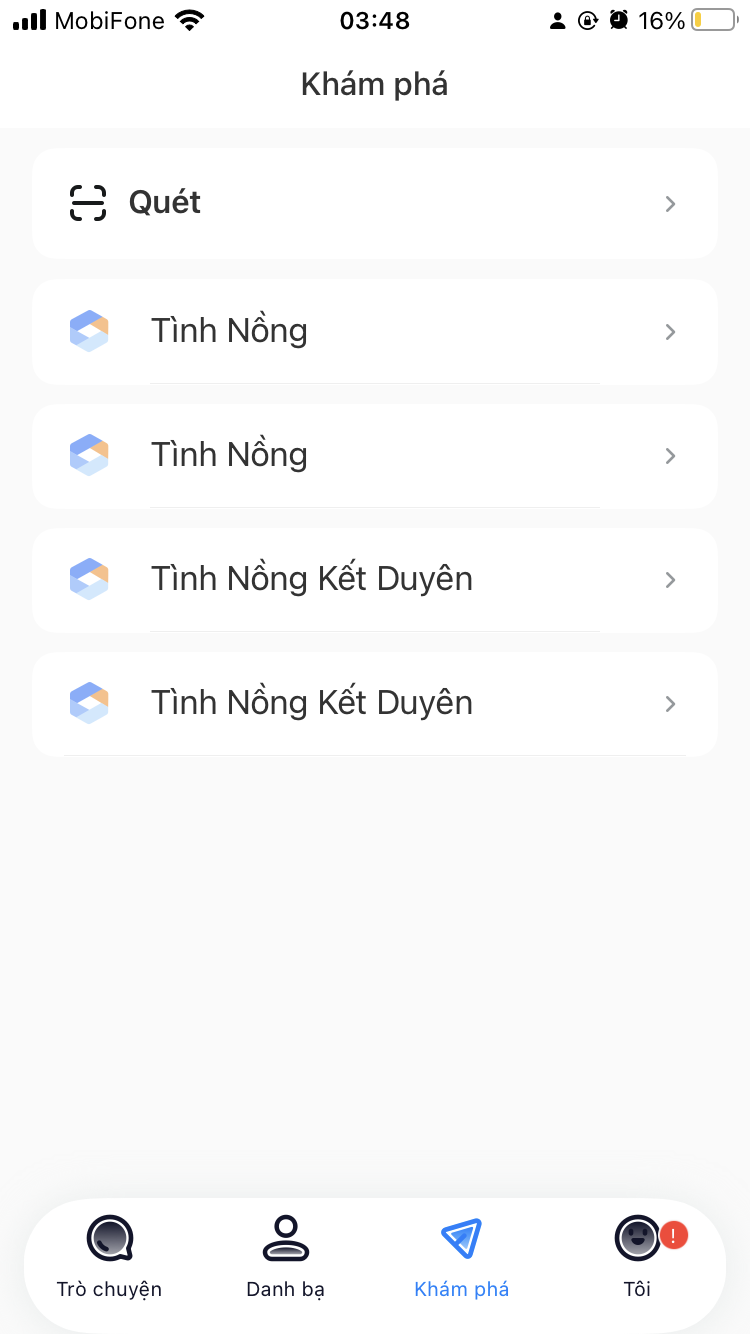The width and height of the screenshot is (750, 1334).
Task: Switch to the Trò chuyện tab
Action: click(109, 1256)
